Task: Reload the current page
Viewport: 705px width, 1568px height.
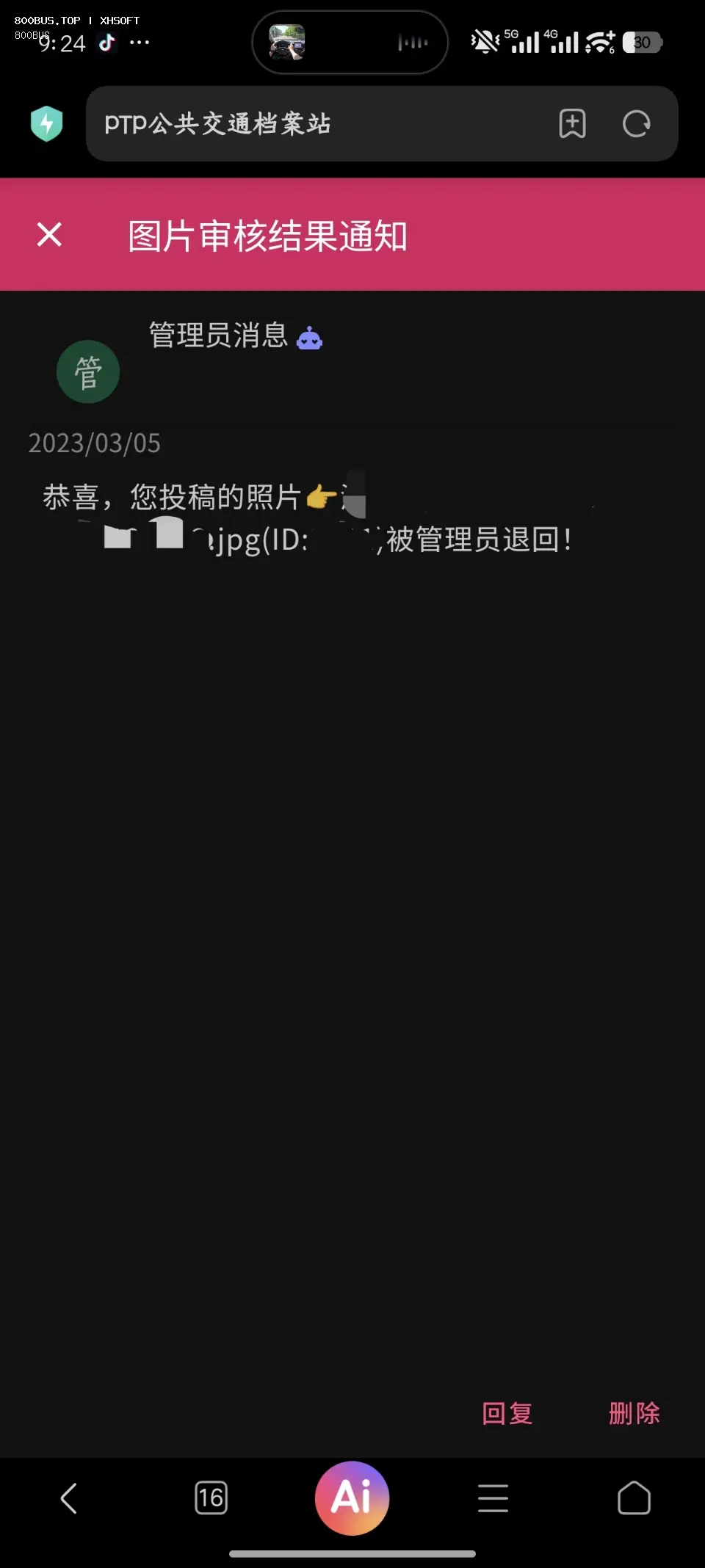Action: coord(636,124)
